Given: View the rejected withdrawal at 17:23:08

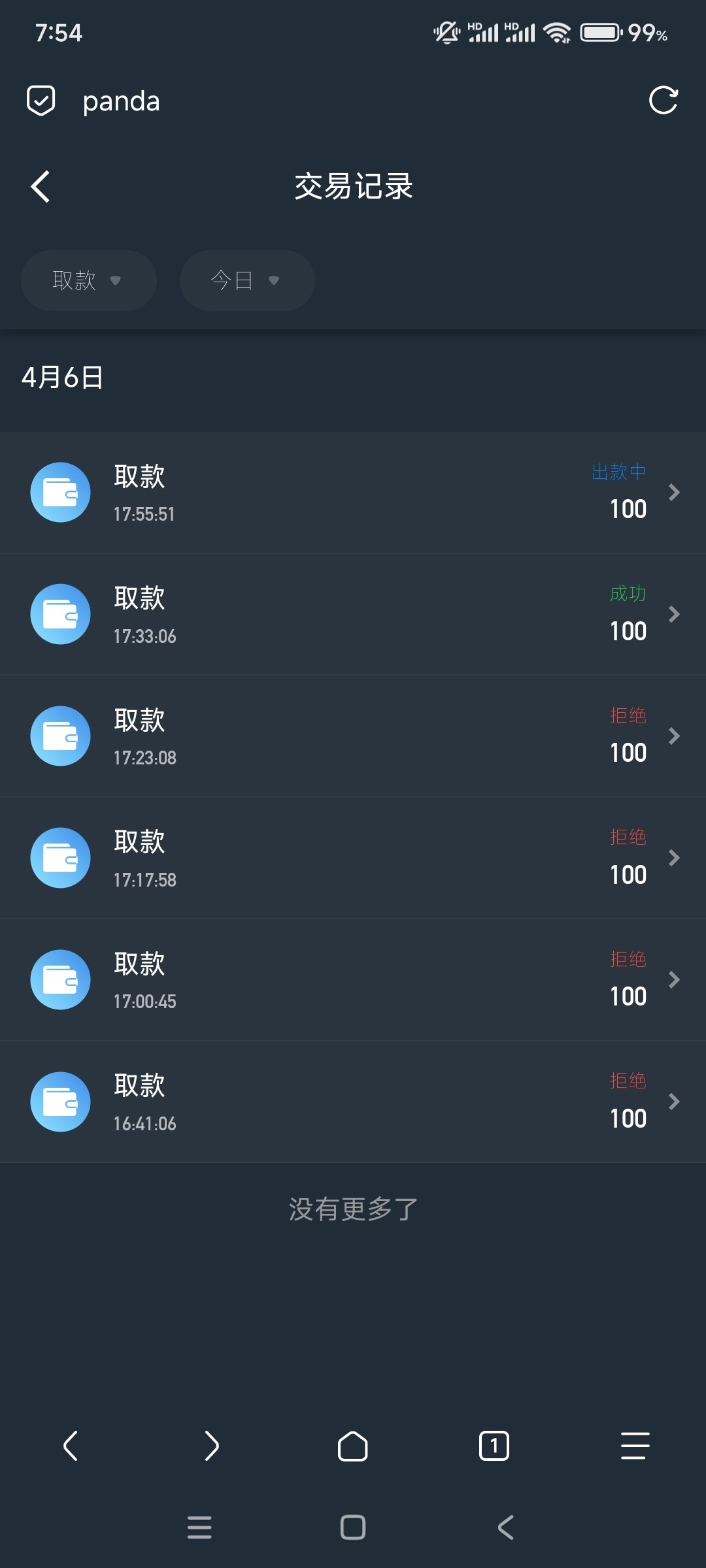Looking at the screenshot, I should point(353,736).
